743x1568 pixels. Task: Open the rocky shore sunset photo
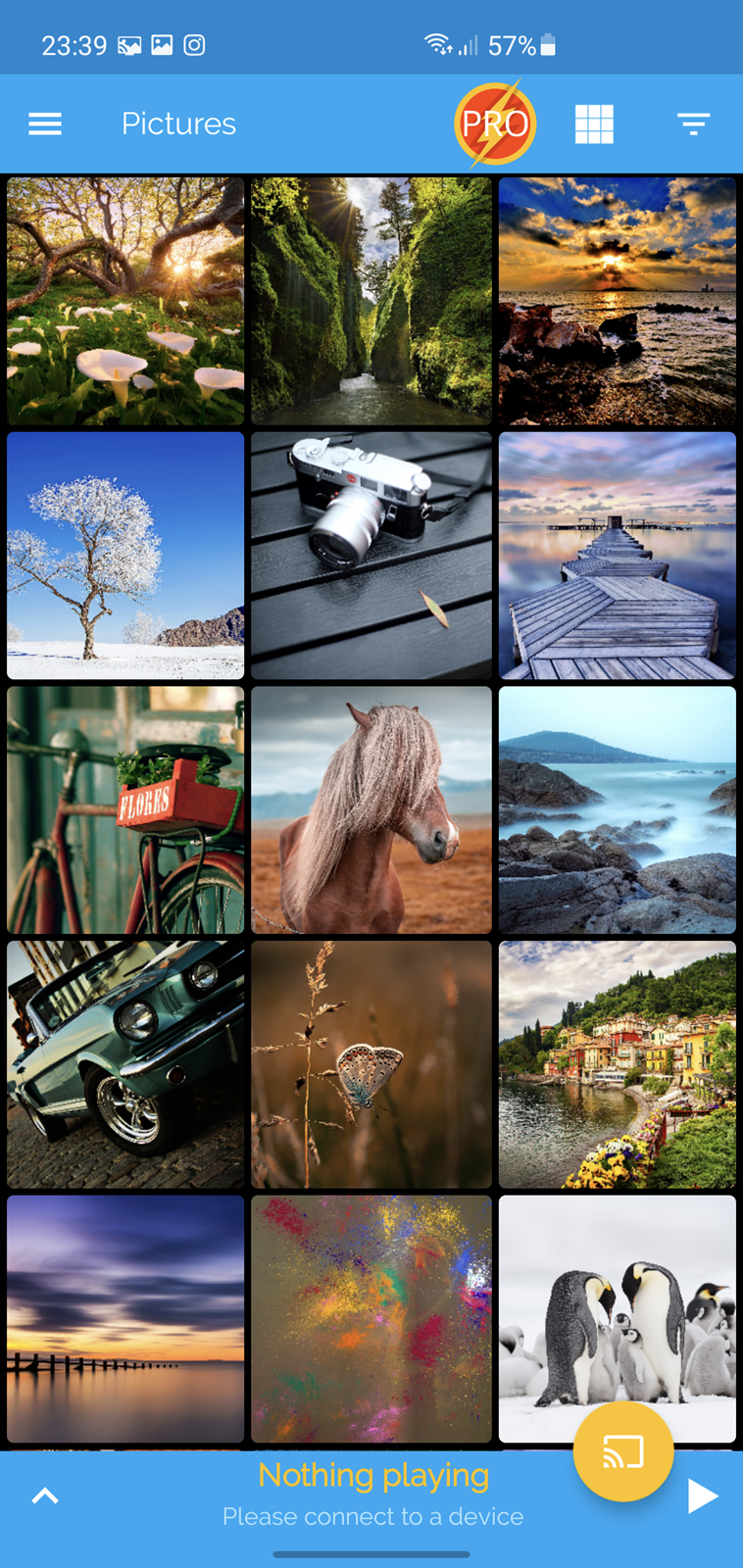tap(618, 301)
